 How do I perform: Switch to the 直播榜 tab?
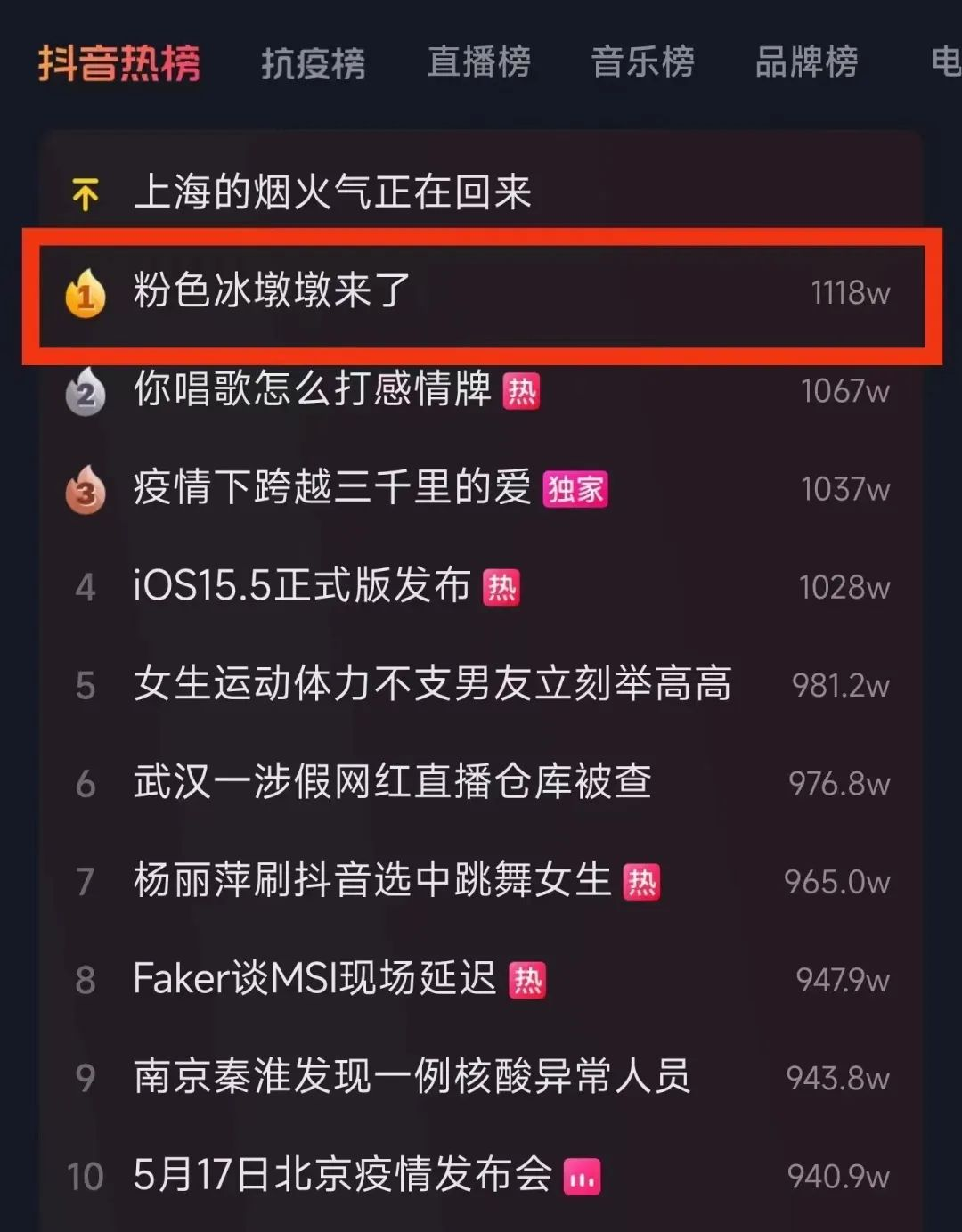[478, 62]
